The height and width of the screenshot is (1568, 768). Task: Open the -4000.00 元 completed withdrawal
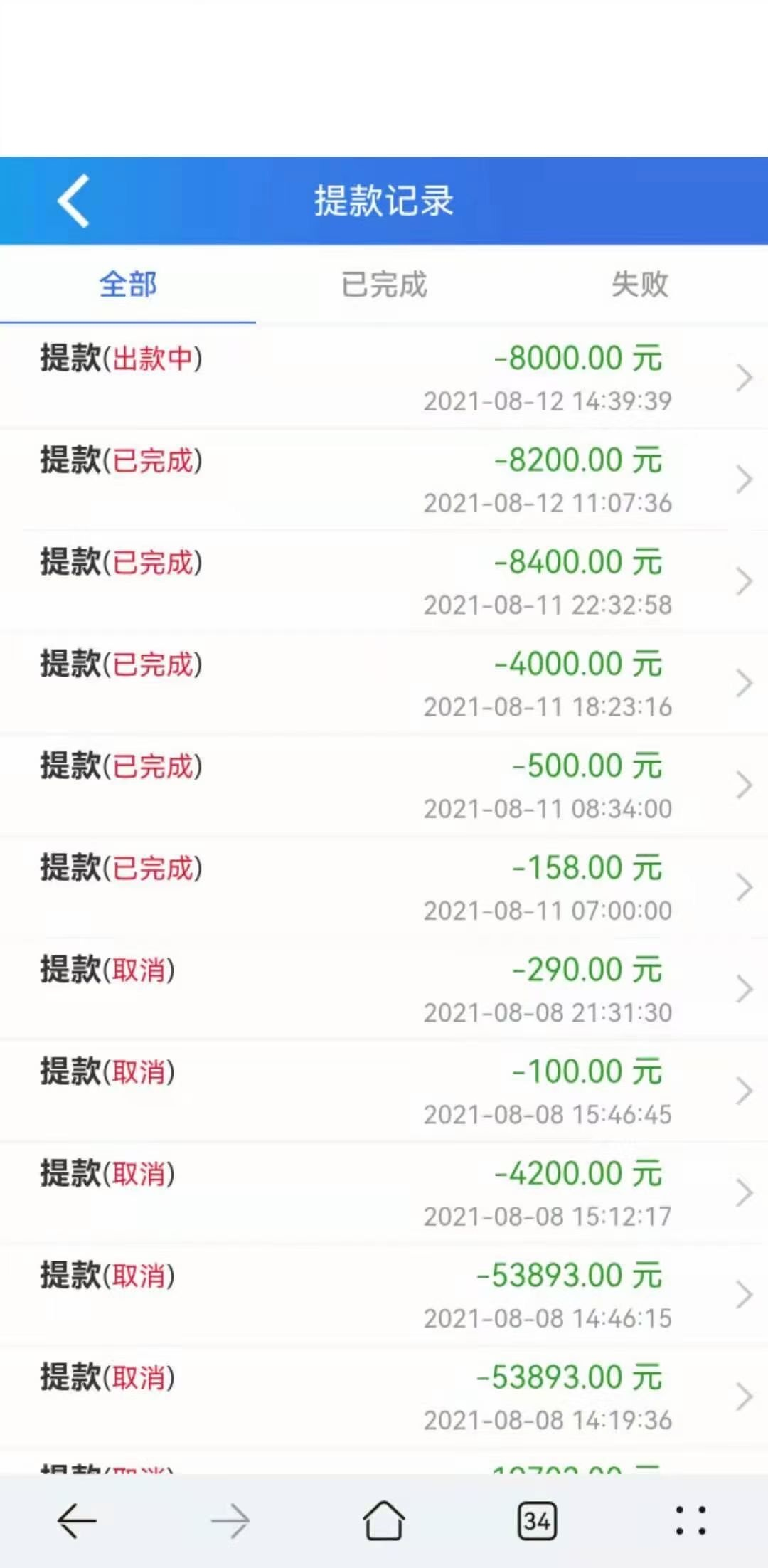tap(384, 683)
